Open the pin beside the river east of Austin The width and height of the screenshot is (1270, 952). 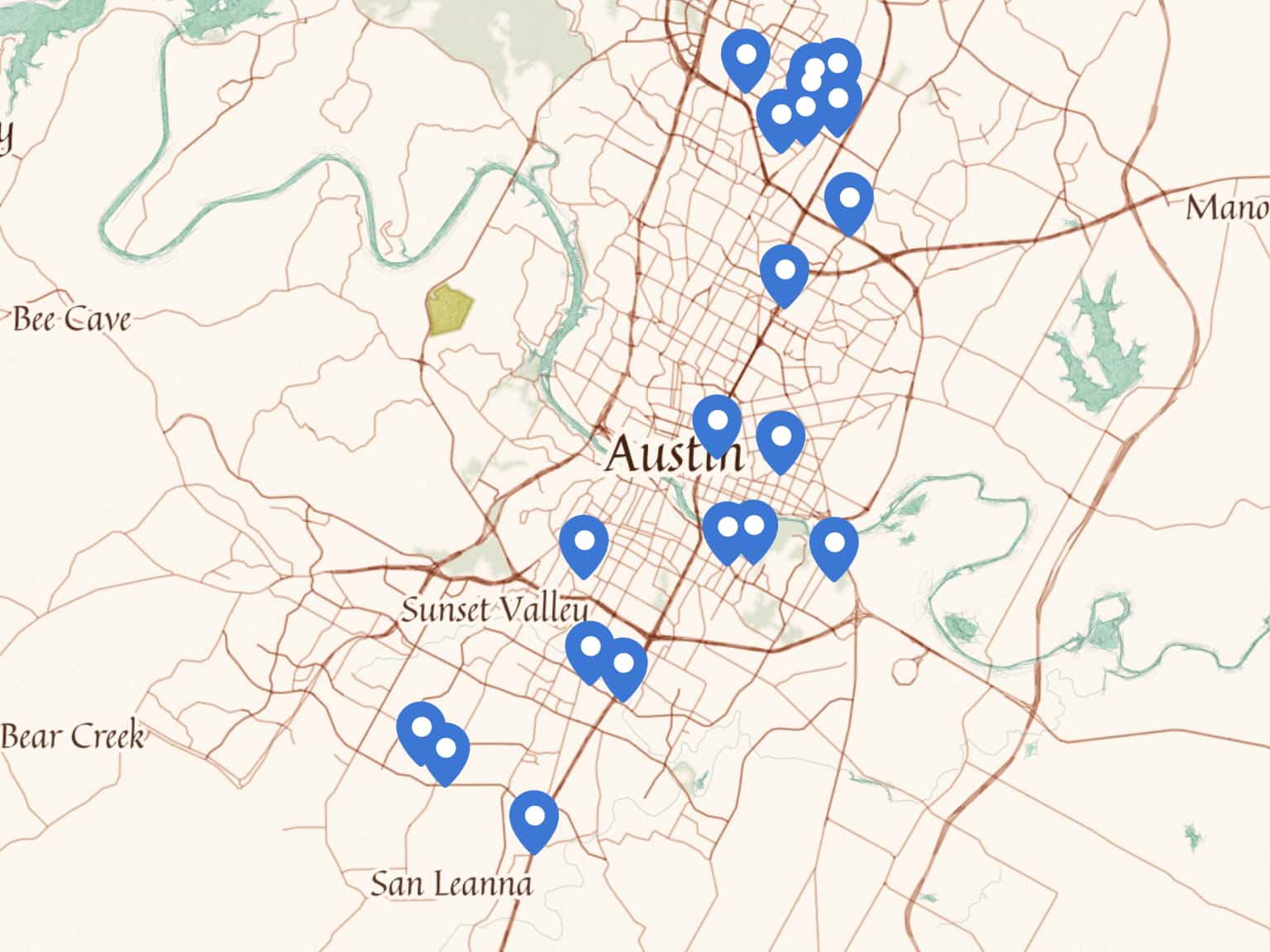pyautogui.click(x=834, y=546)
